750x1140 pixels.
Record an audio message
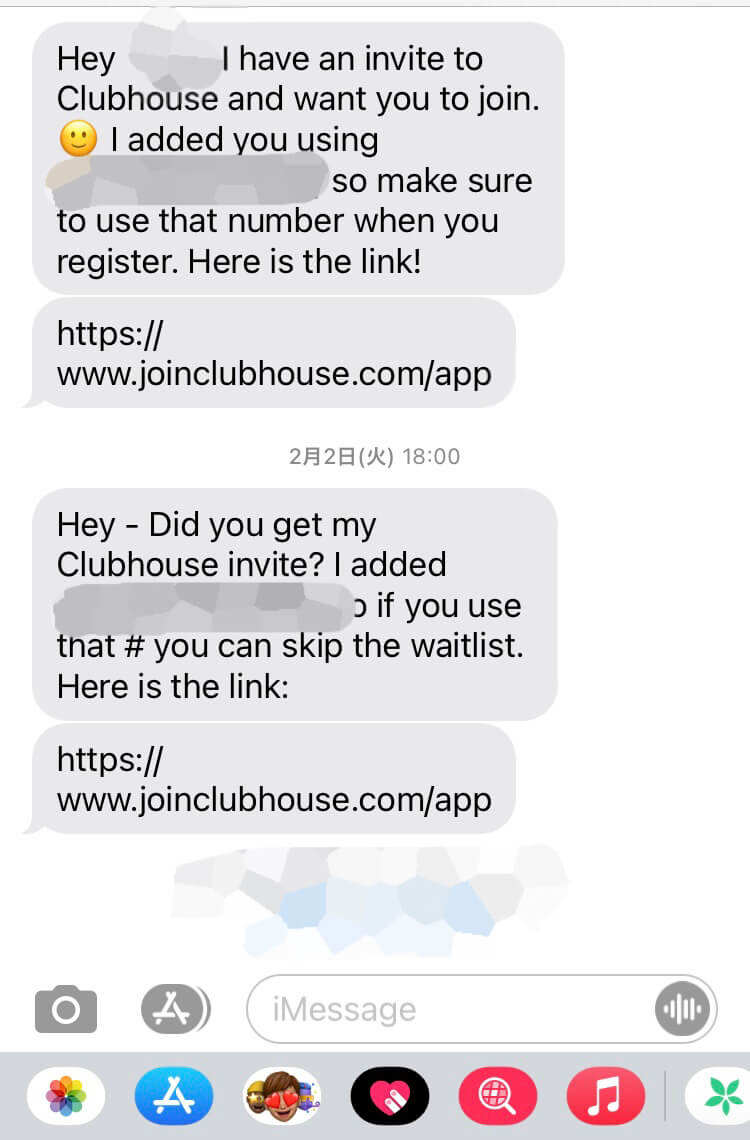click(684, 1009)
